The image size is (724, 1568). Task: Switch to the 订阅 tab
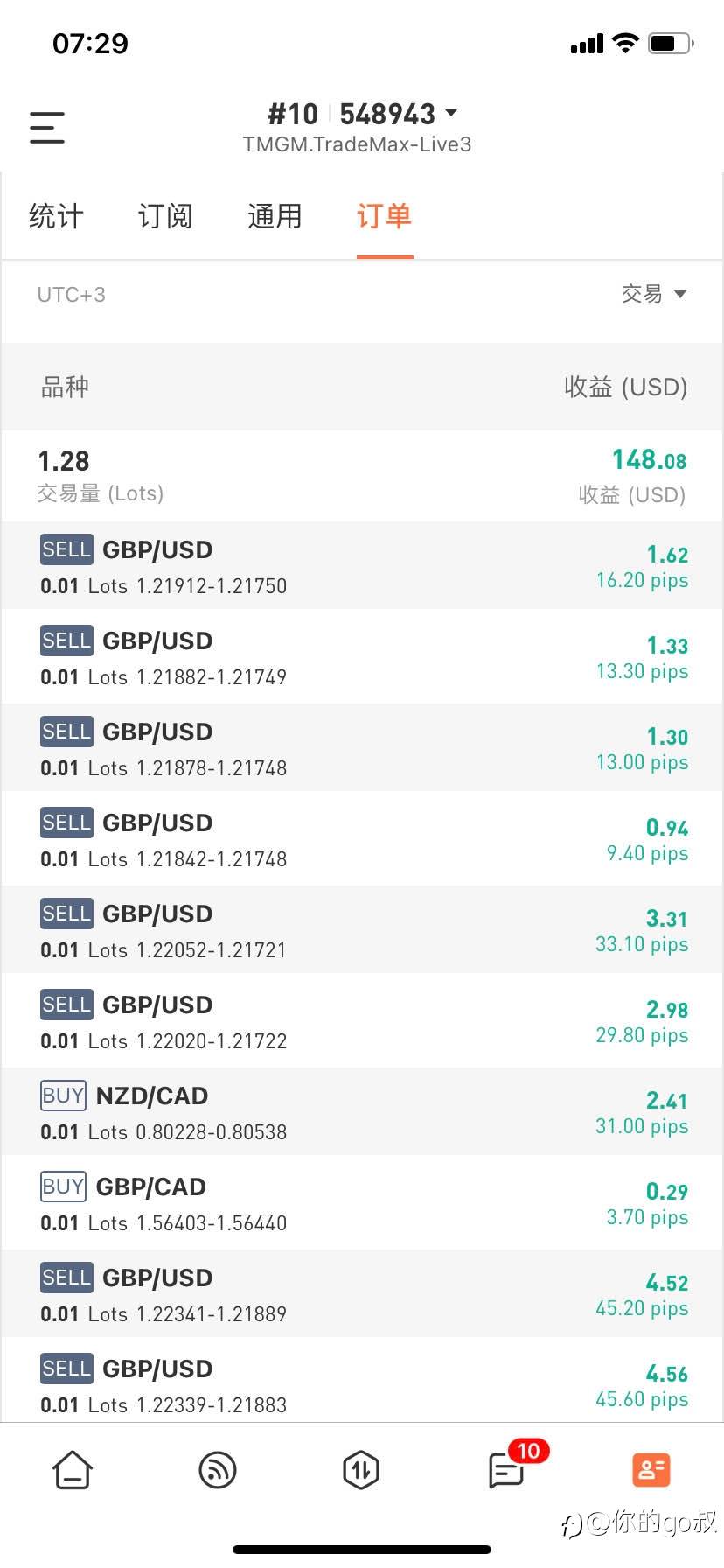click(x=165, y=216)
